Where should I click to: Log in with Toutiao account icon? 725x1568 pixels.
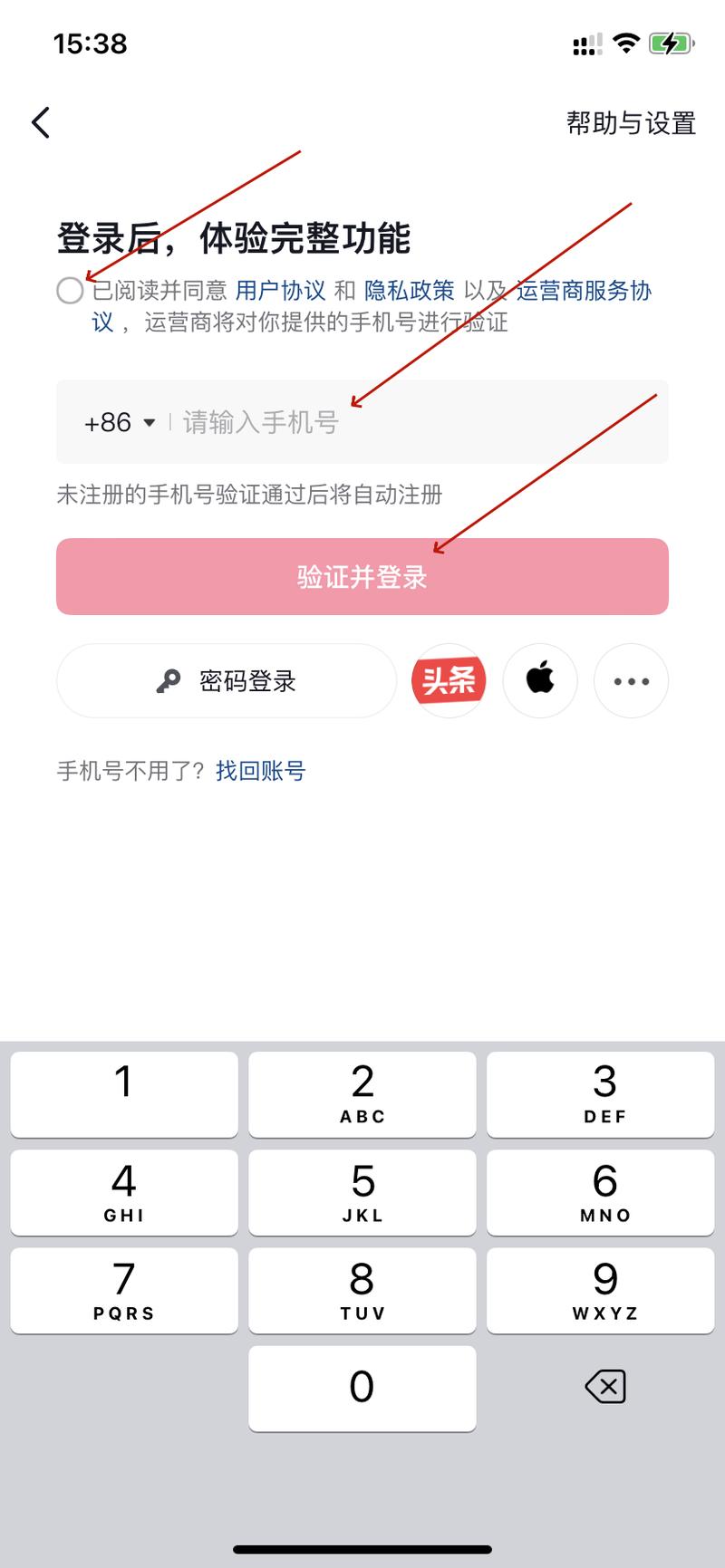pyautogui.click(x=449, y=680)
